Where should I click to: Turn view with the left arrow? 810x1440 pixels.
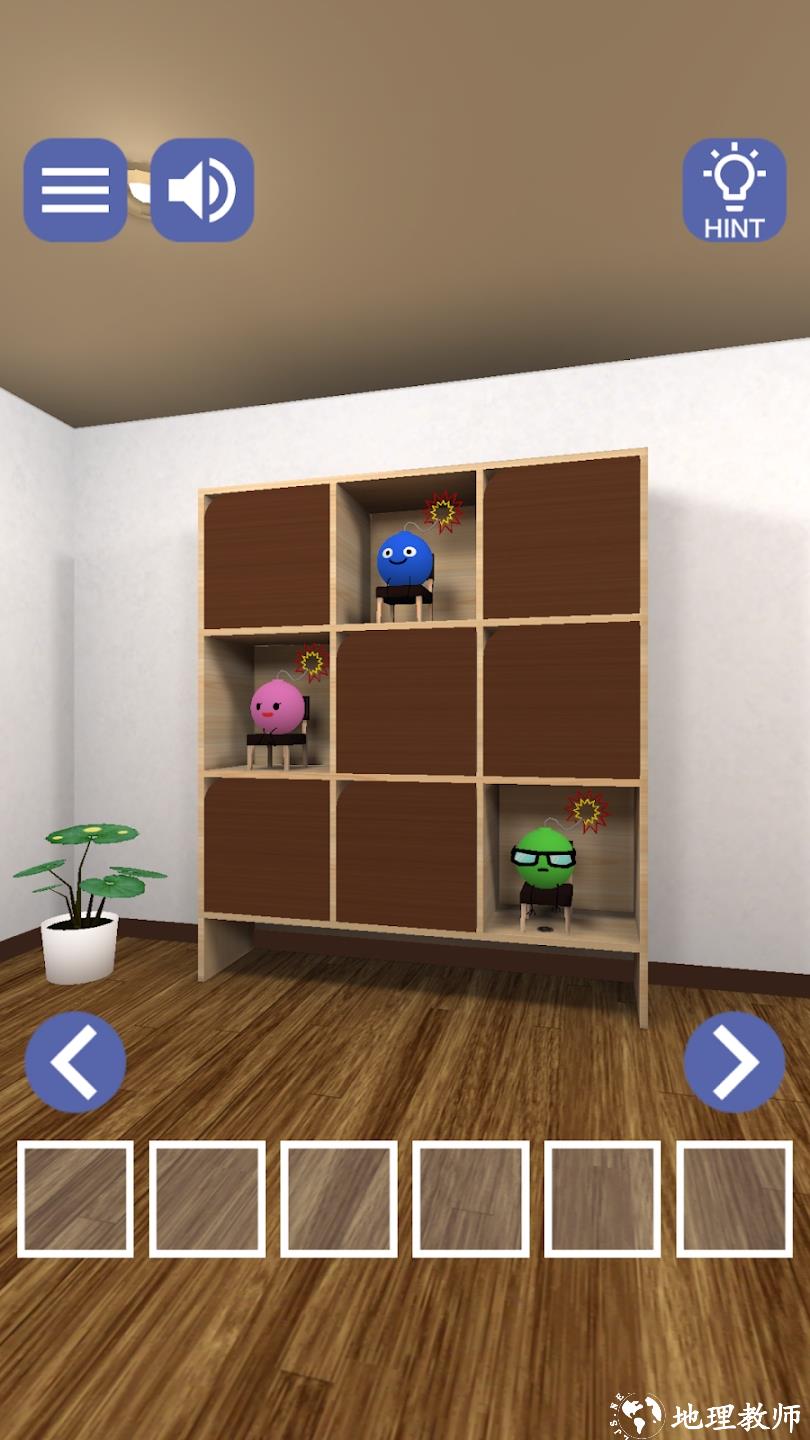coord(75,1062)
